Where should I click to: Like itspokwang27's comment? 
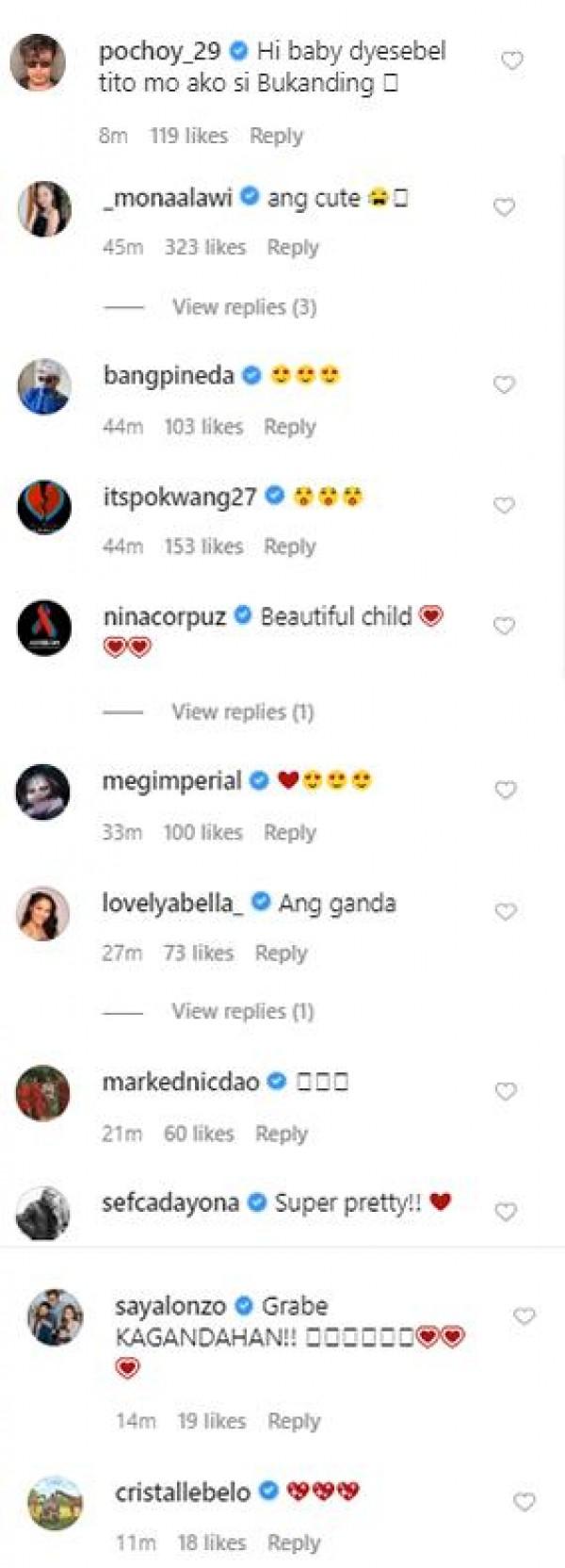pyautogui.click(x=505, y=506)
